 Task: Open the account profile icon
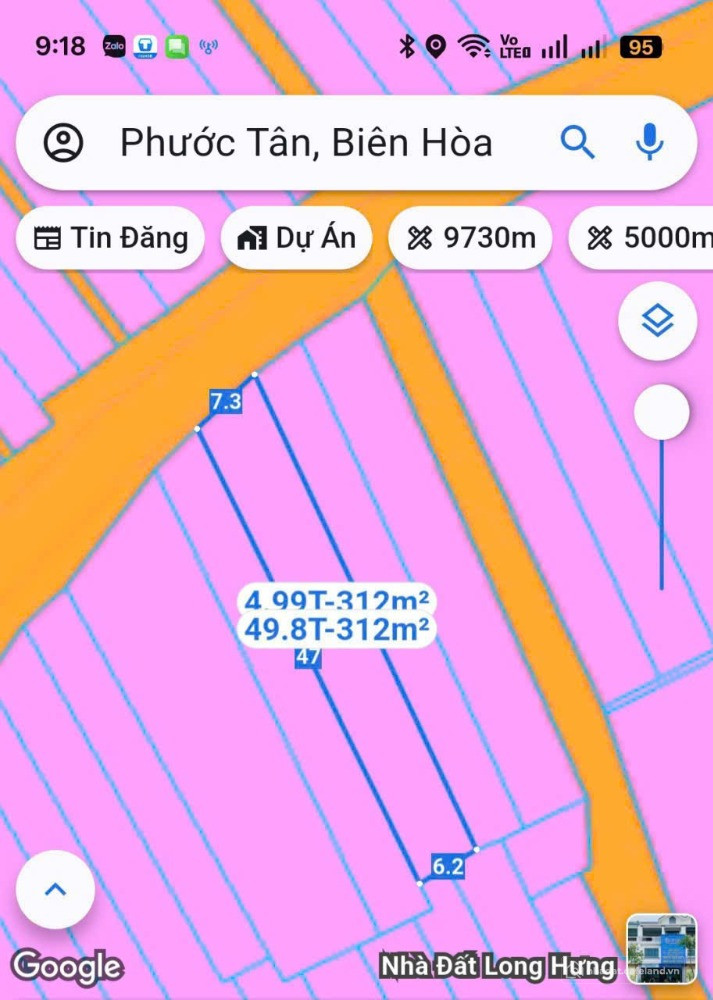click(x=63, y=143)
